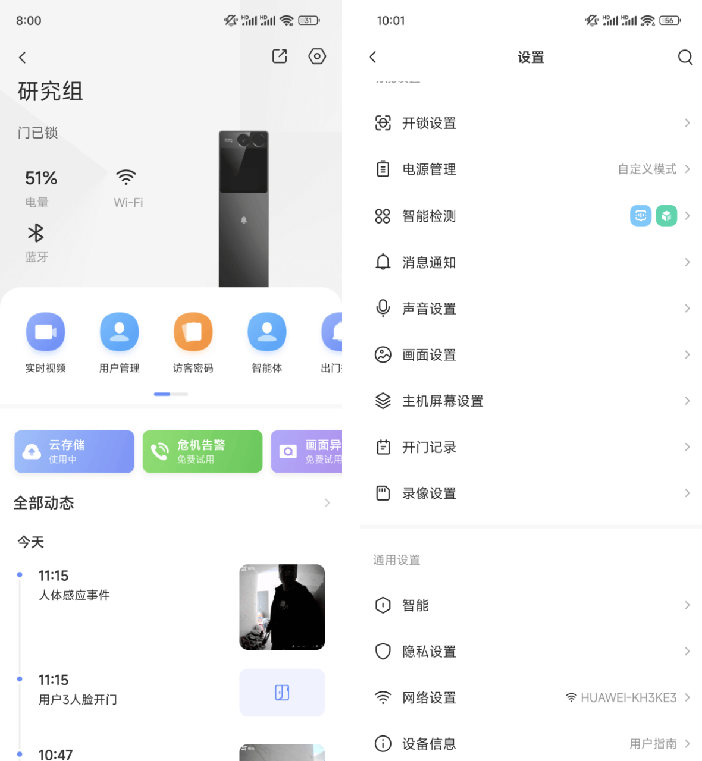Search within the 设置 page
Image resolution: width=702 pixels, height=761 pixels.
[x=685, y=58]
